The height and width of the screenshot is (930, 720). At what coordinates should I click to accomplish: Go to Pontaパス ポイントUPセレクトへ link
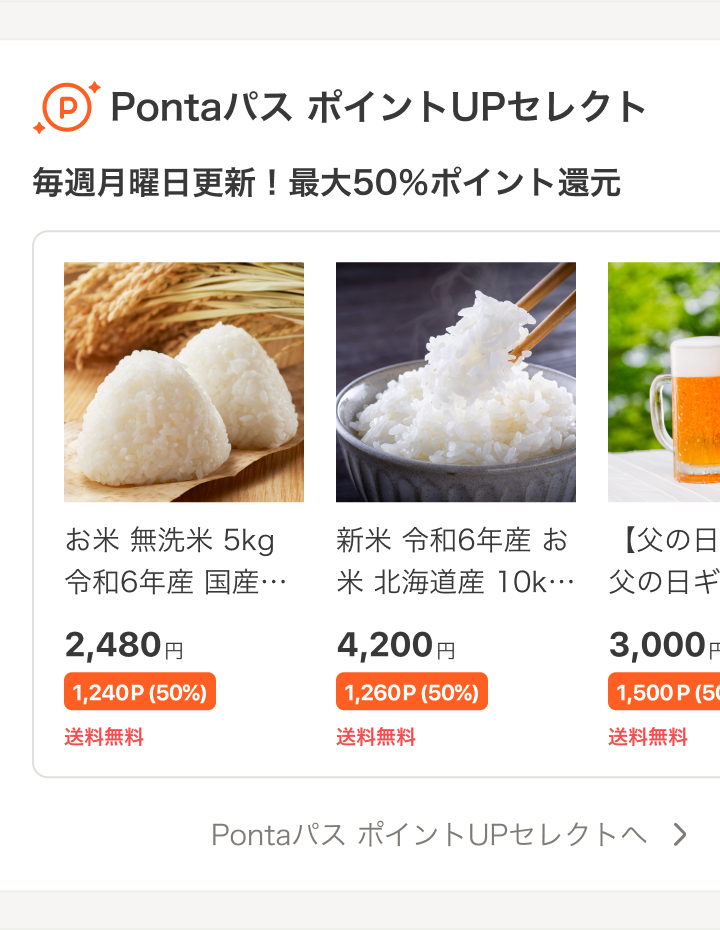(450, 835)
